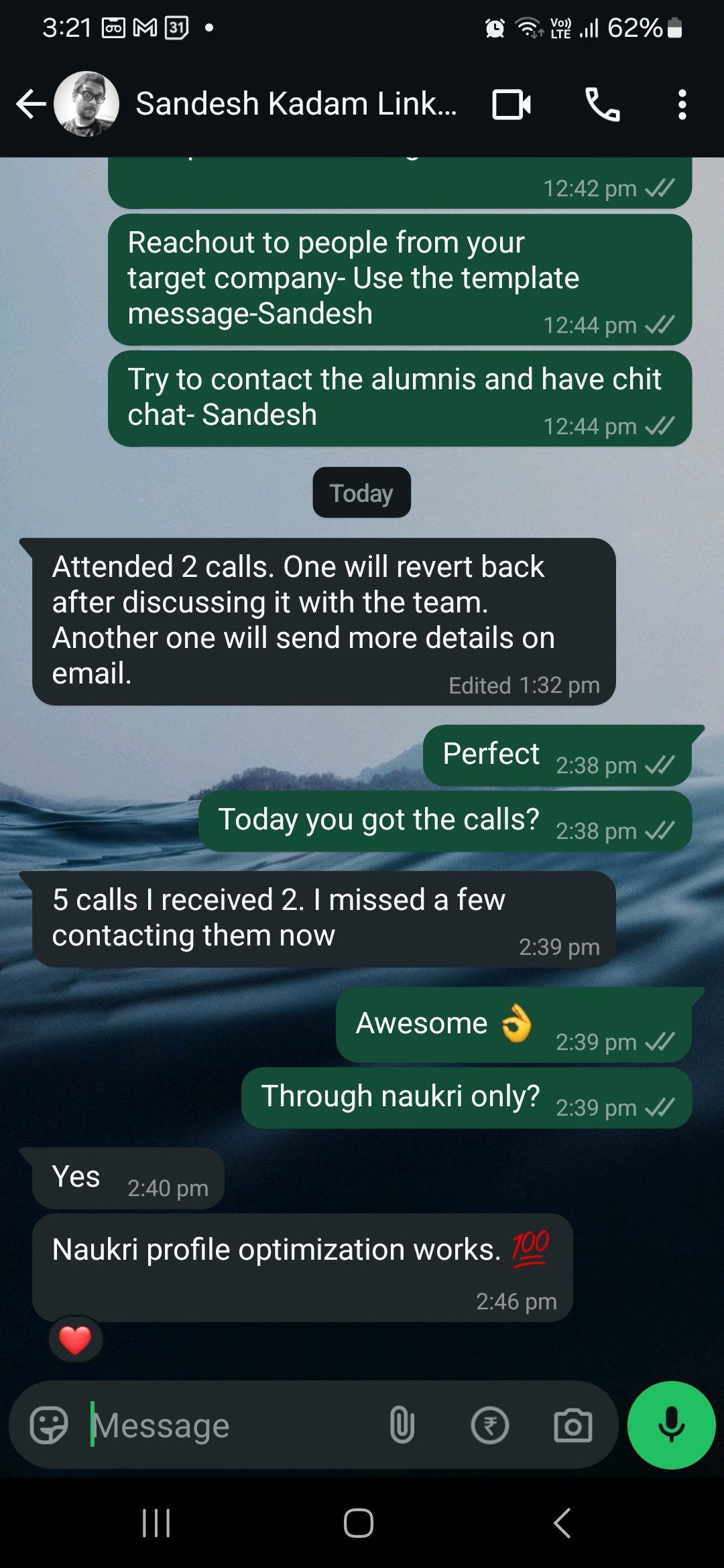Start a video call with Sandesh
Screen dimensions: 724x1568
coord(511,105)
